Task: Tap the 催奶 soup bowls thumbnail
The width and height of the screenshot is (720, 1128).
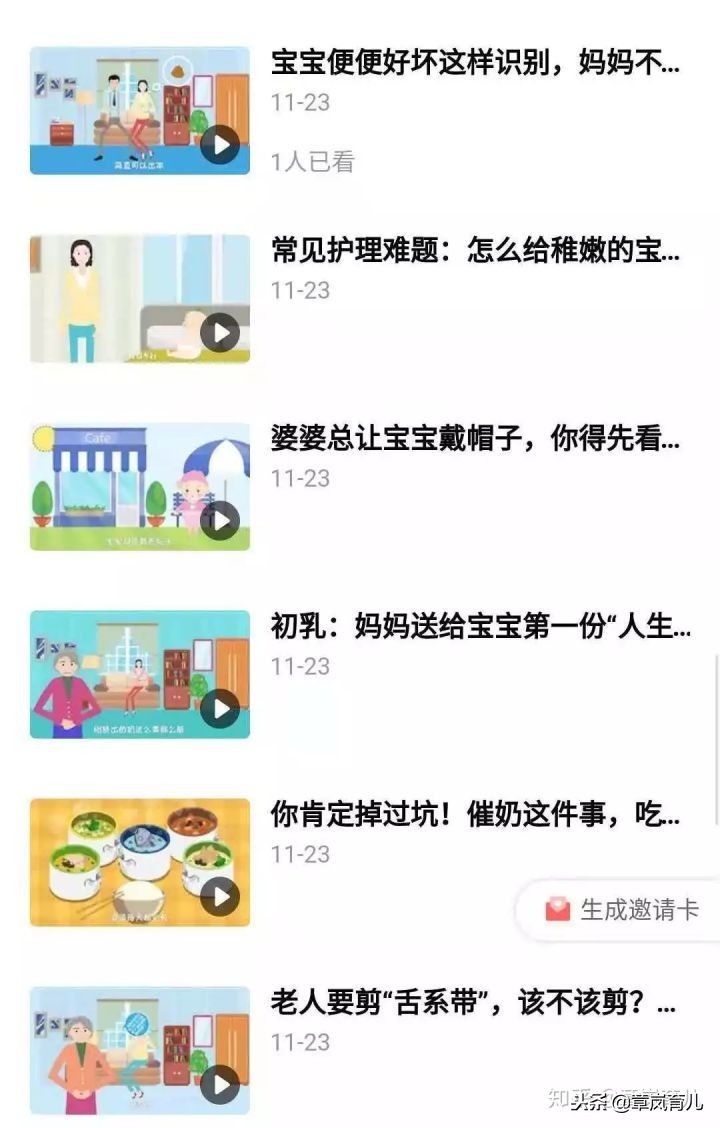Action: [x=139, y=861]
